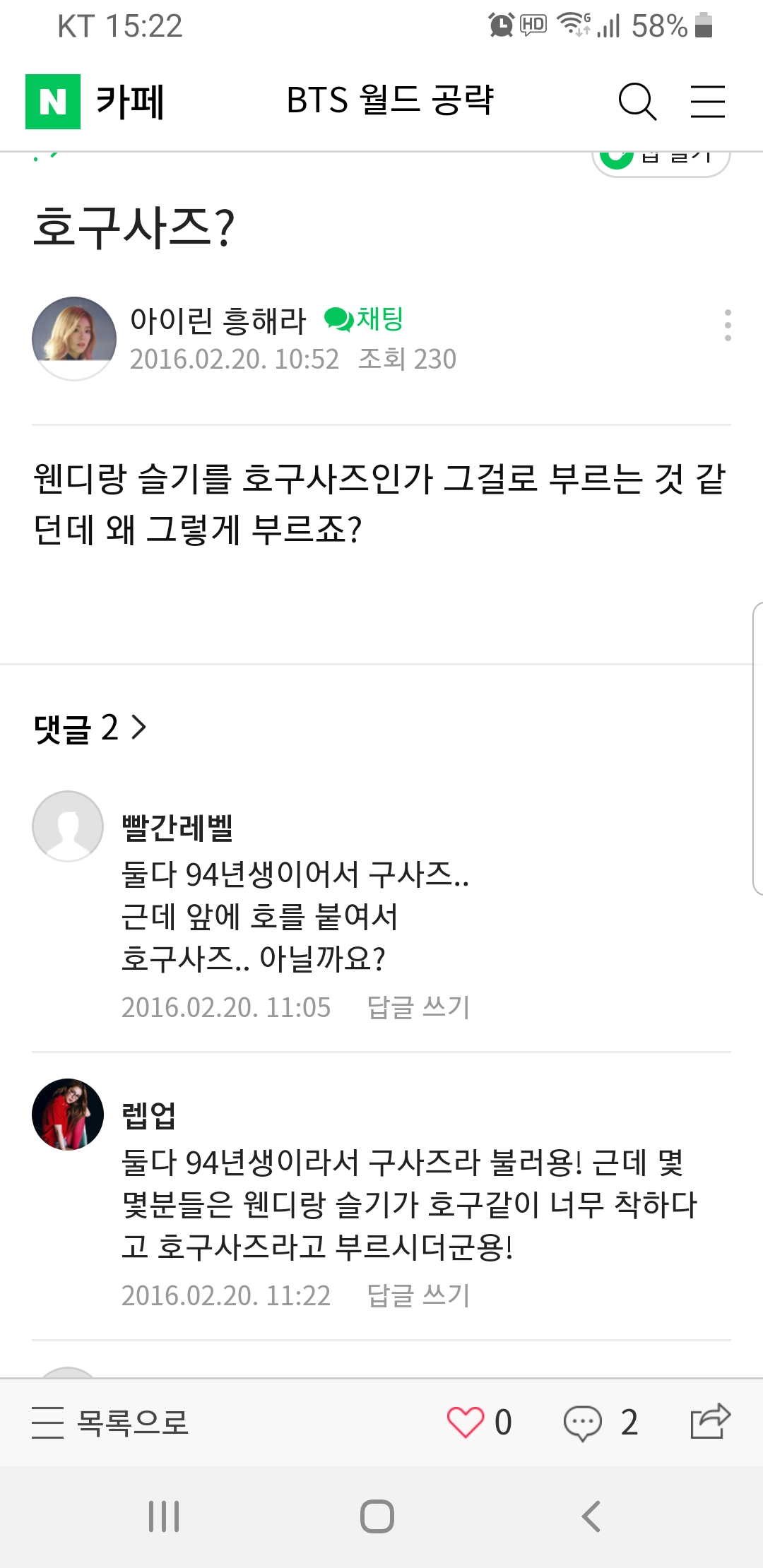Reply to 빨간레벨's comment with 답글 쓰기
This screenshot has width=763, height=1568.
tap(418, 1007)
